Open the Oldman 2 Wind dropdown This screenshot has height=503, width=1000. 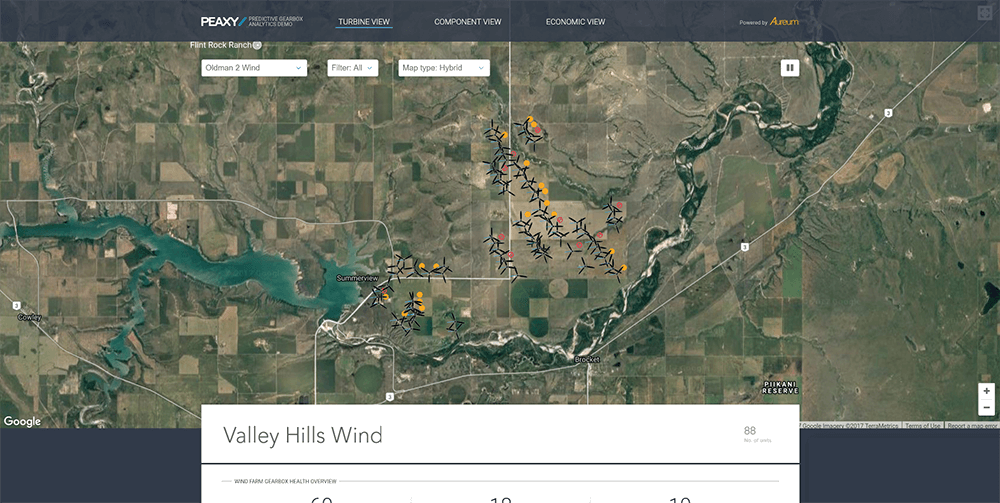253,68
